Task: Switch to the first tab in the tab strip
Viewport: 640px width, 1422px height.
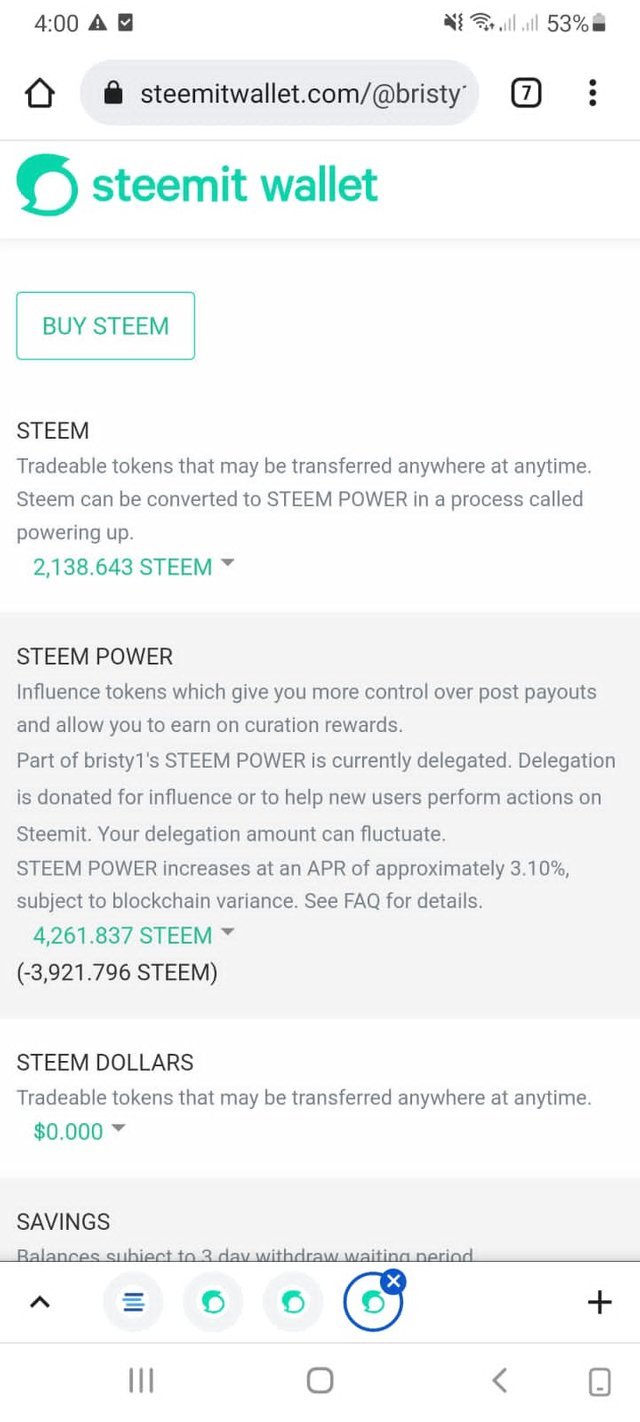Action: (x=134, y=1302)
